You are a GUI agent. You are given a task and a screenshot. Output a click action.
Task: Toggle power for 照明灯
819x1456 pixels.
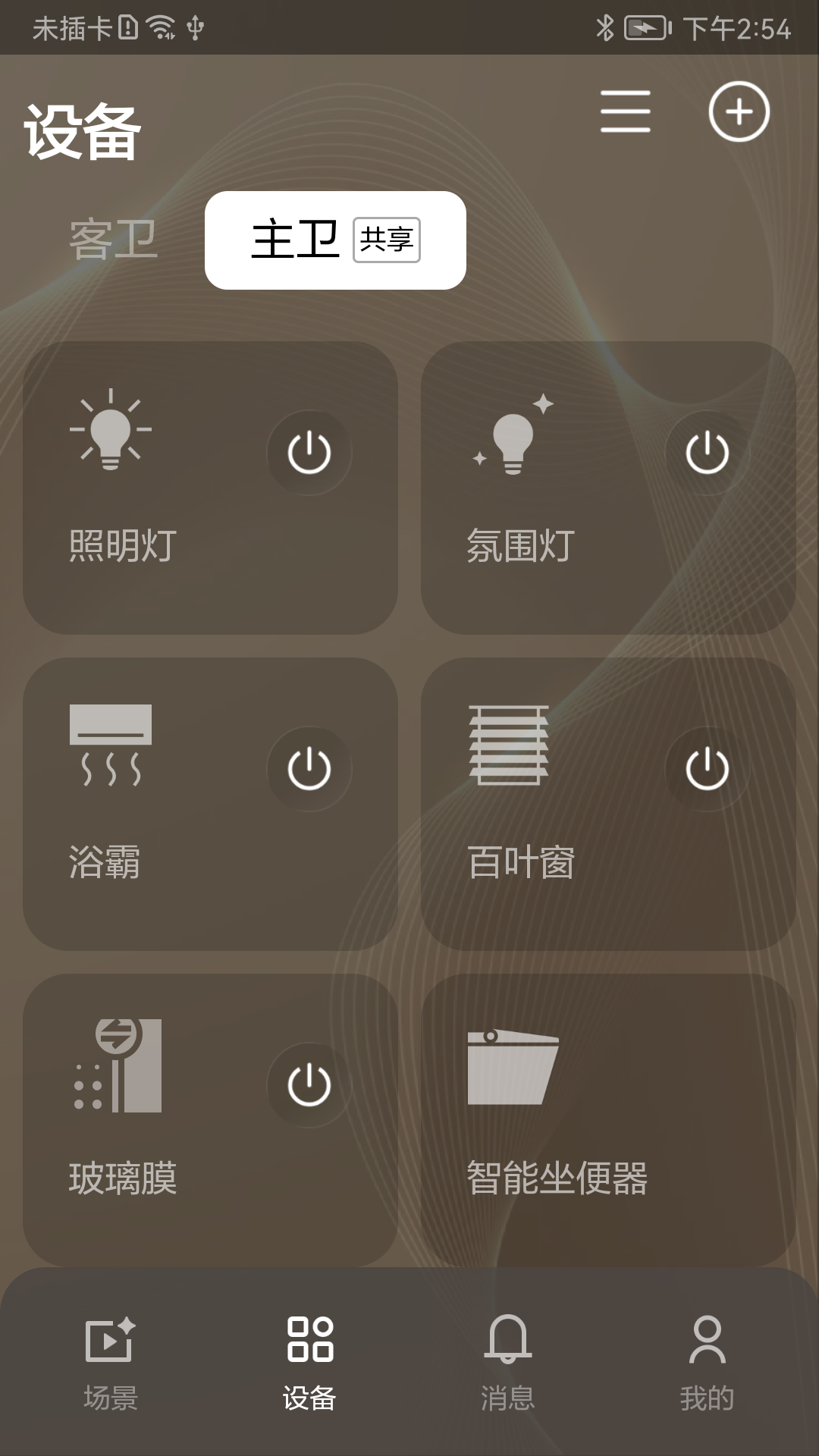309,453
